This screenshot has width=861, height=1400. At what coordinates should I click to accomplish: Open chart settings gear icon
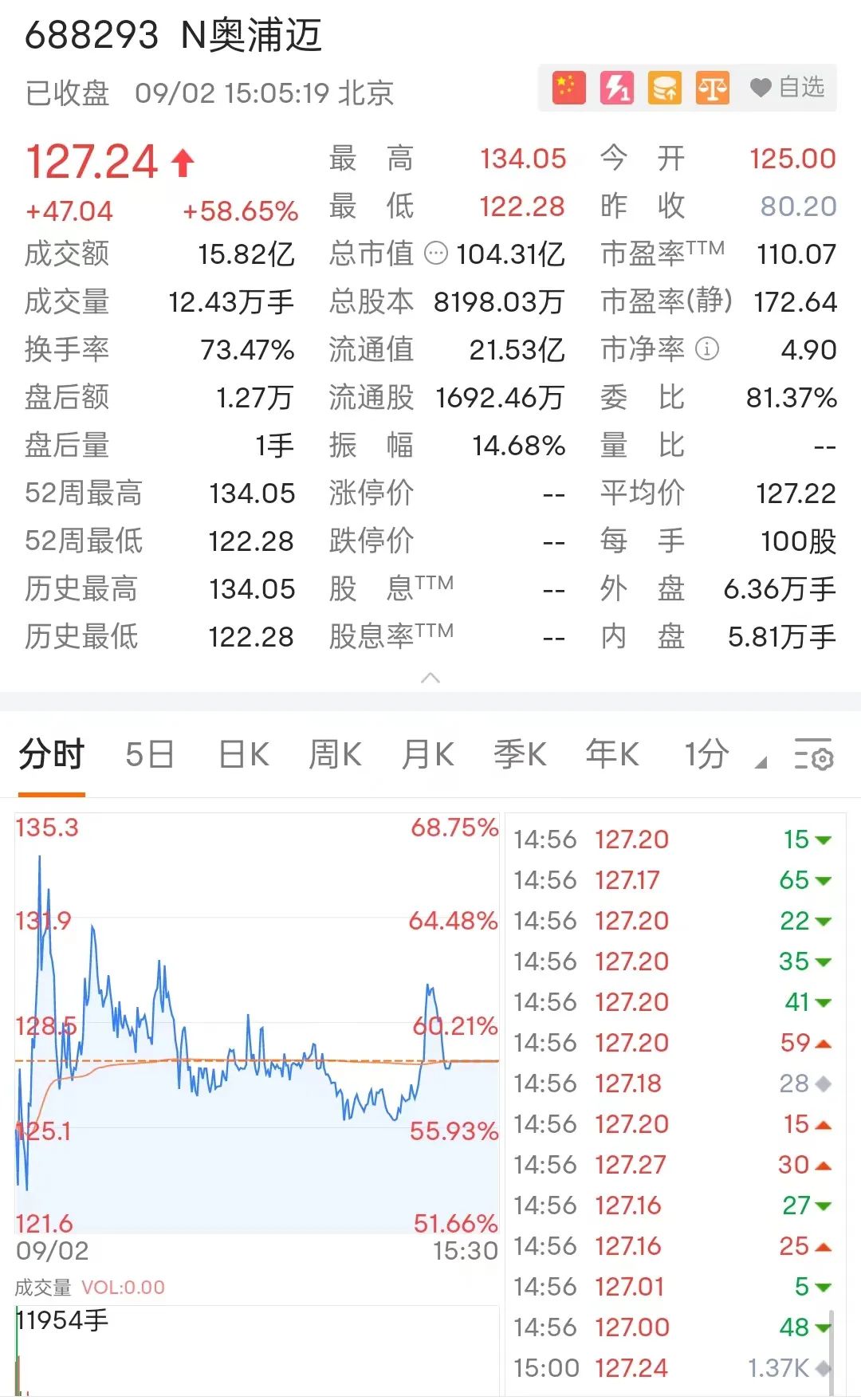point(814,754)
